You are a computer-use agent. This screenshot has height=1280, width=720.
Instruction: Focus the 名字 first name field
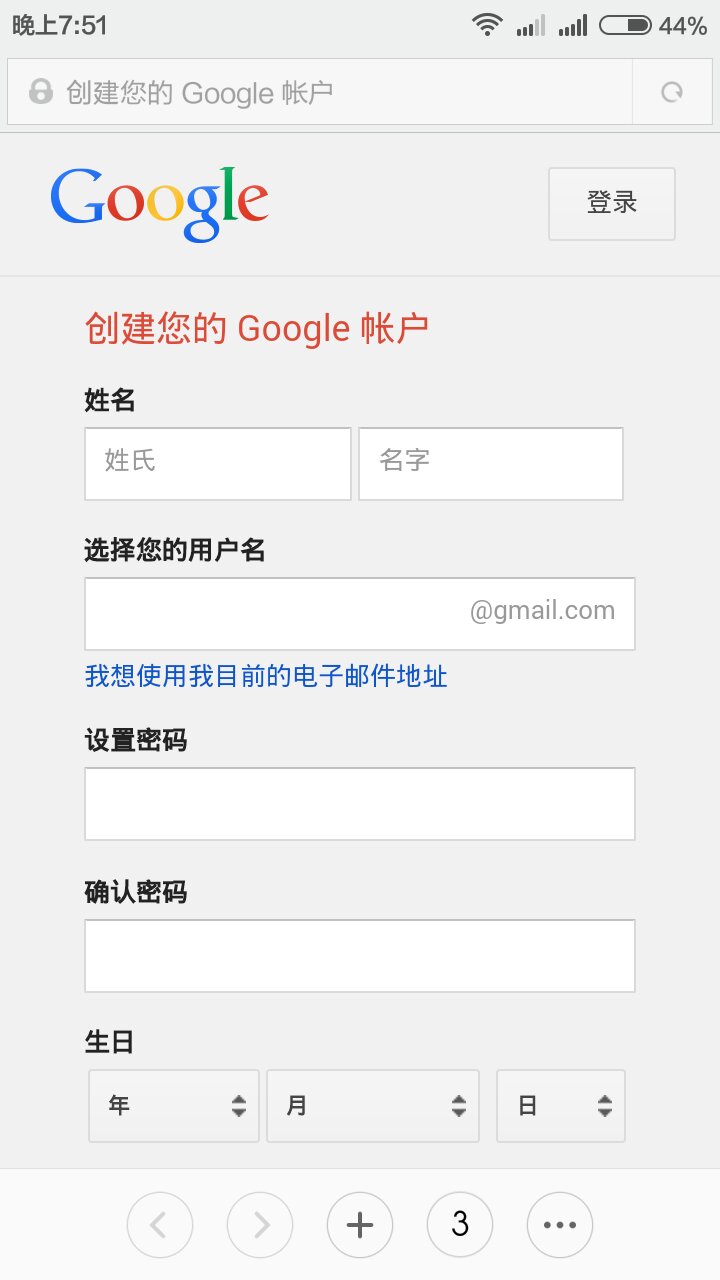click(x=491, y=464)
